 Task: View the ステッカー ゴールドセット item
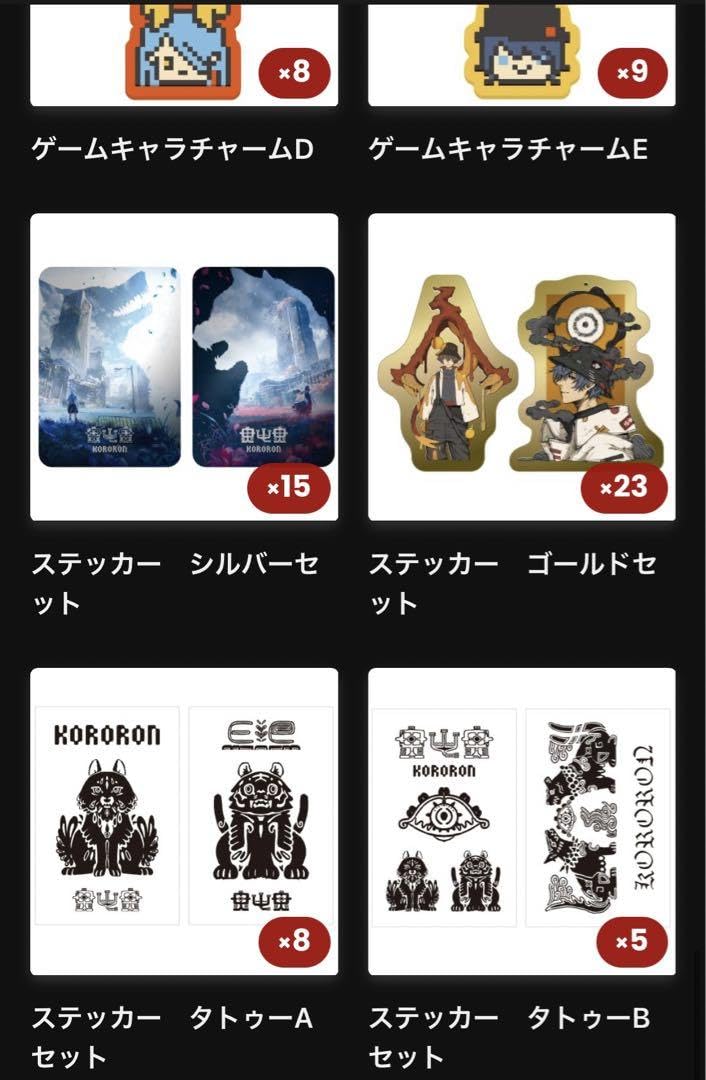521,367
